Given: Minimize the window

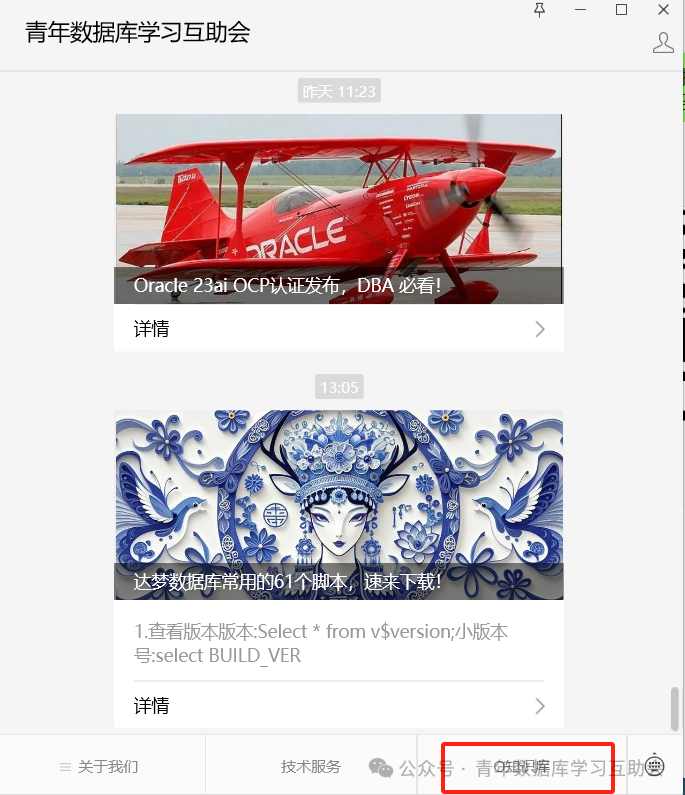Looking at the screenshot, I should click(x=581, y=10).
